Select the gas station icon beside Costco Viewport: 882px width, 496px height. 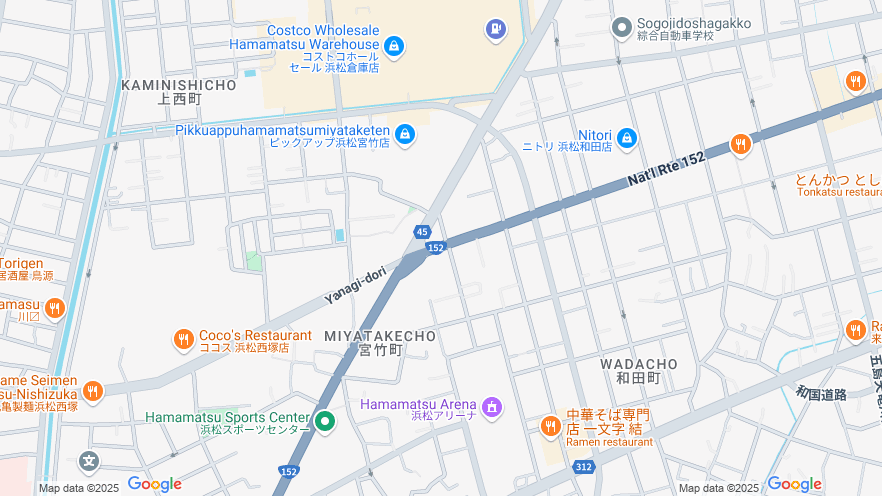tap(495, 30)
